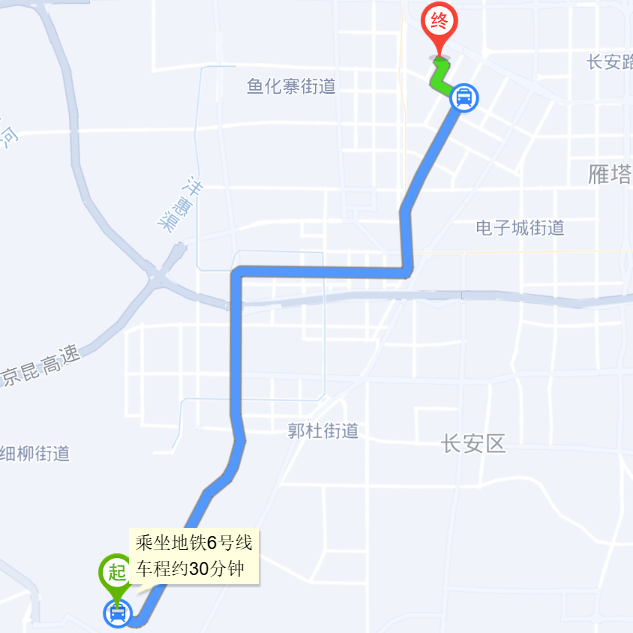
Task: Open the 乘坐地铁6号线 route info bubble
Action: (x=195, y=556)
